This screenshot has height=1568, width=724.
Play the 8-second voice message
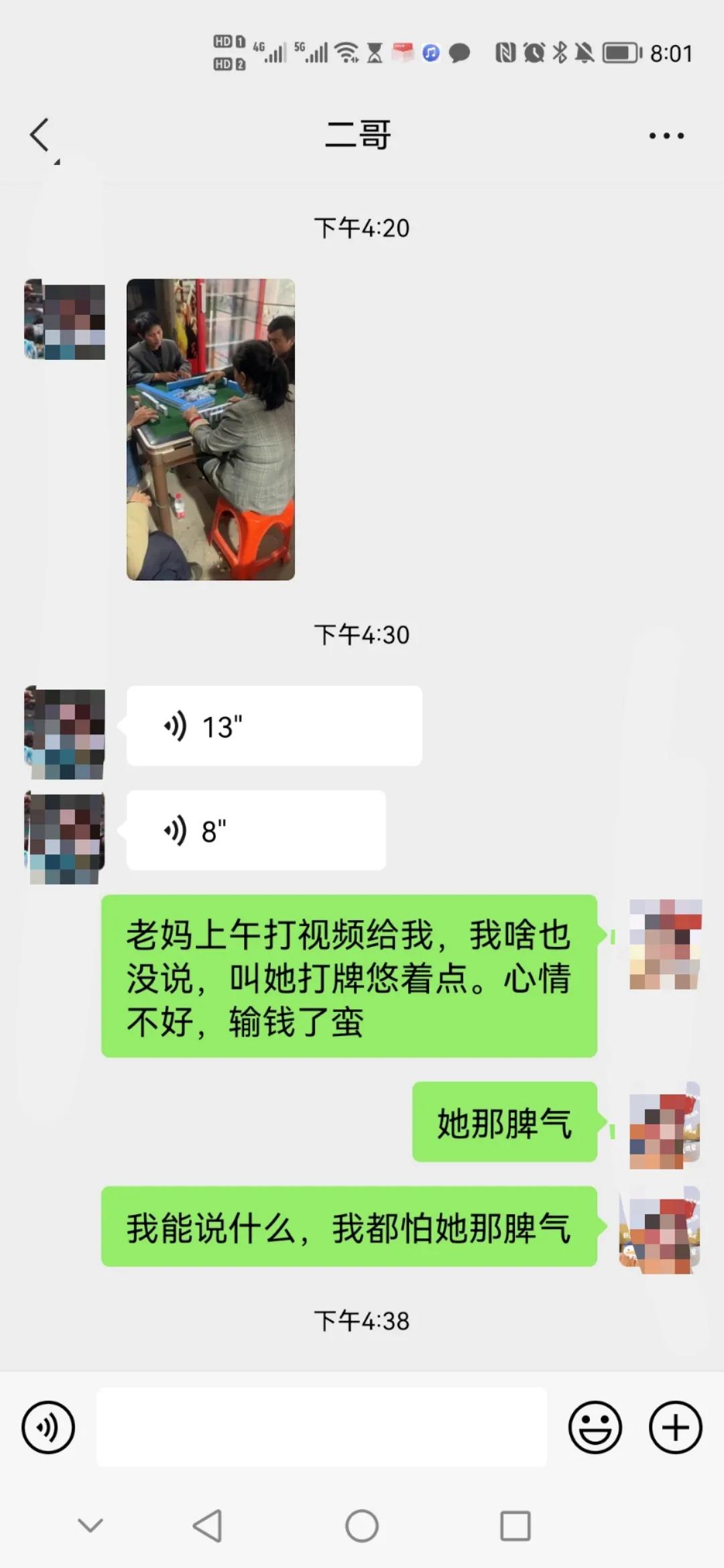[255, 831]
